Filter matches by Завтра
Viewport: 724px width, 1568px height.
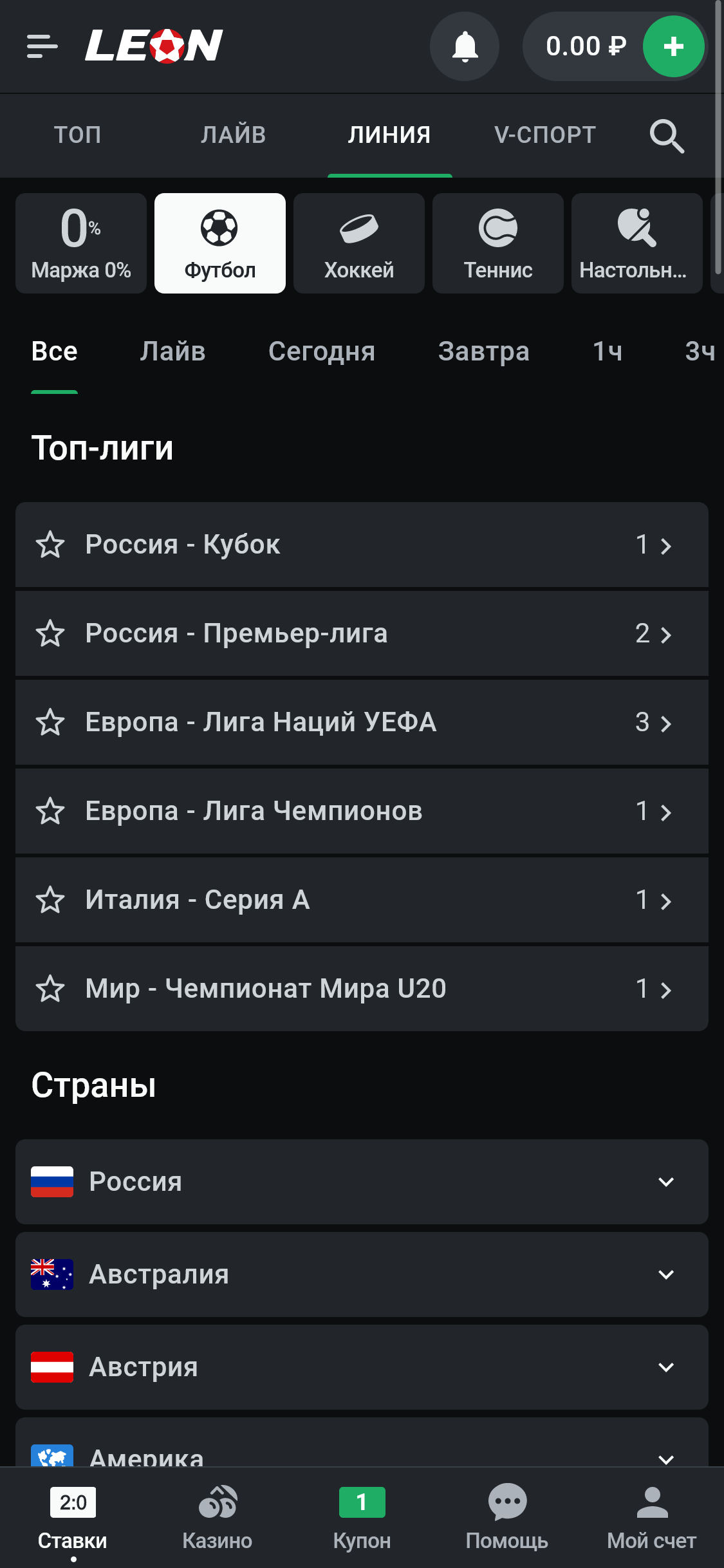[484, 351]
